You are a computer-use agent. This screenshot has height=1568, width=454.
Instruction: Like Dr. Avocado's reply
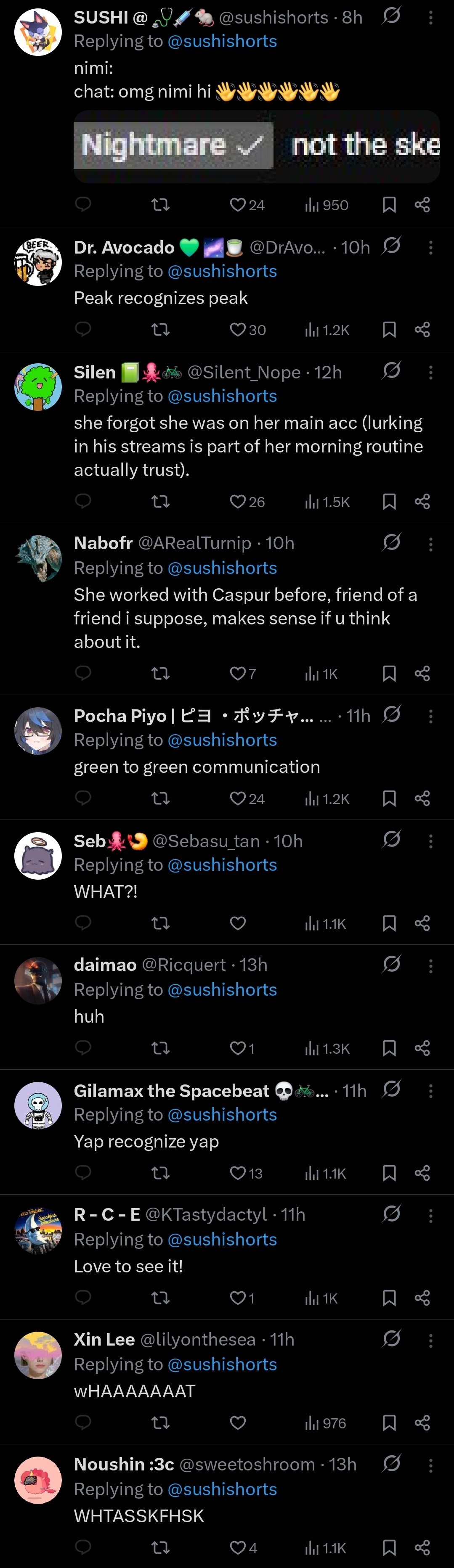click(238, 330)
